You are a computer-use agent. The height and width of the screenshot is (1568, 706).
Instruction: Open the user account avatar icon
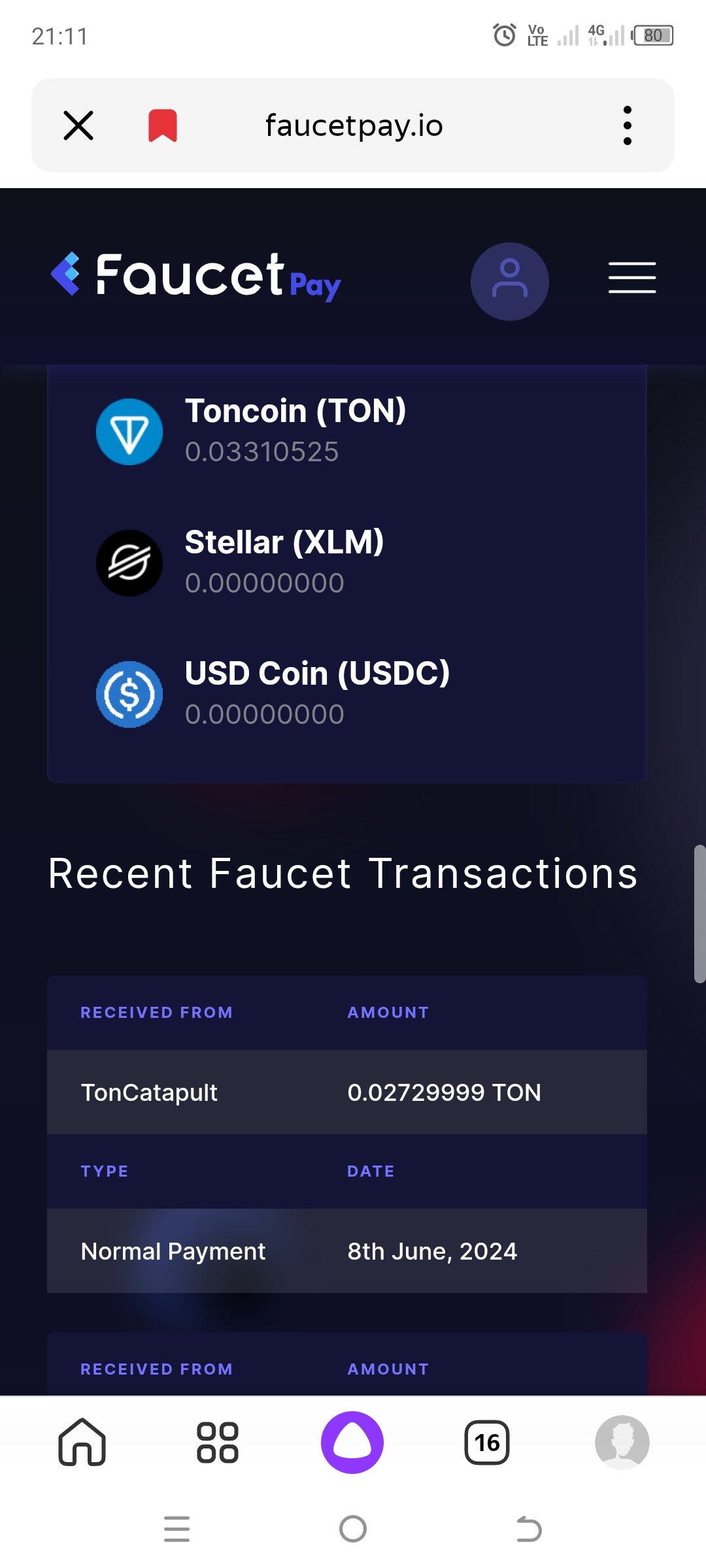click(x=510, y=282)
